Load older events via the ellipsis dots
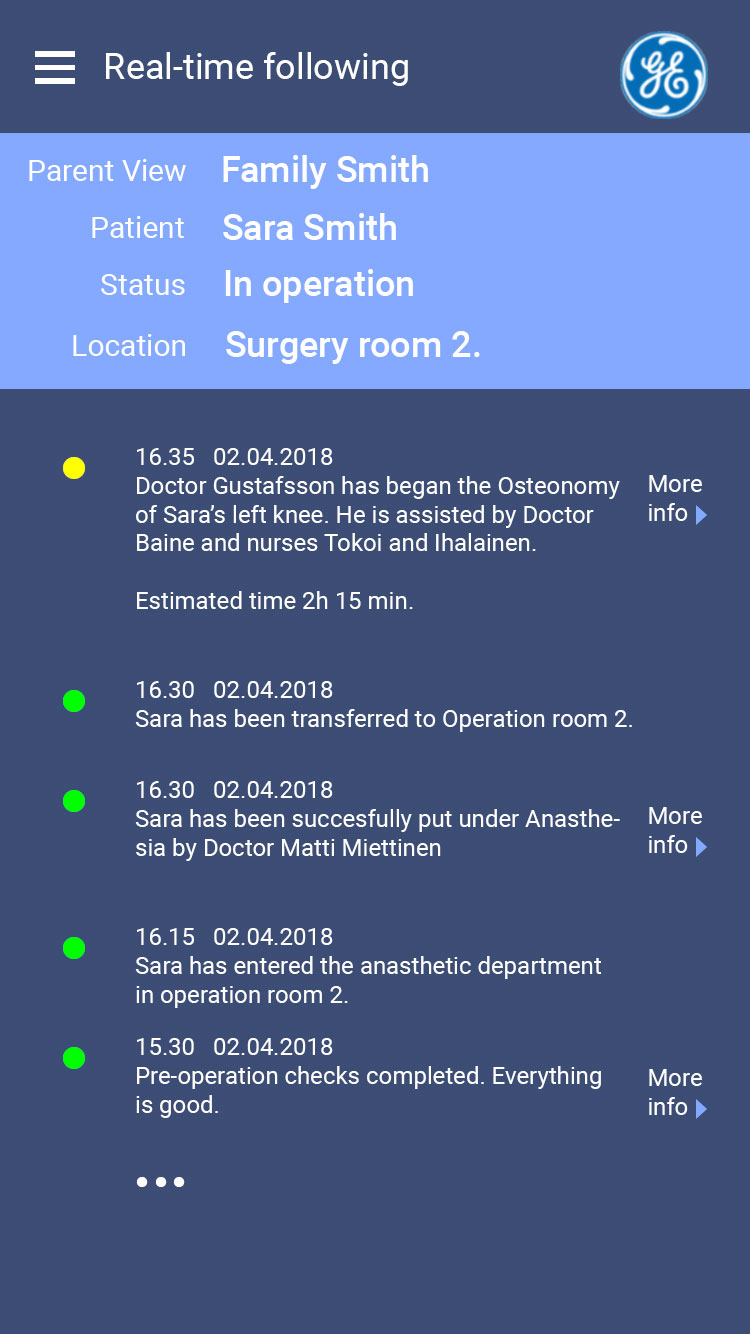The image size is (750, 1334). [x=161, y=1181]
